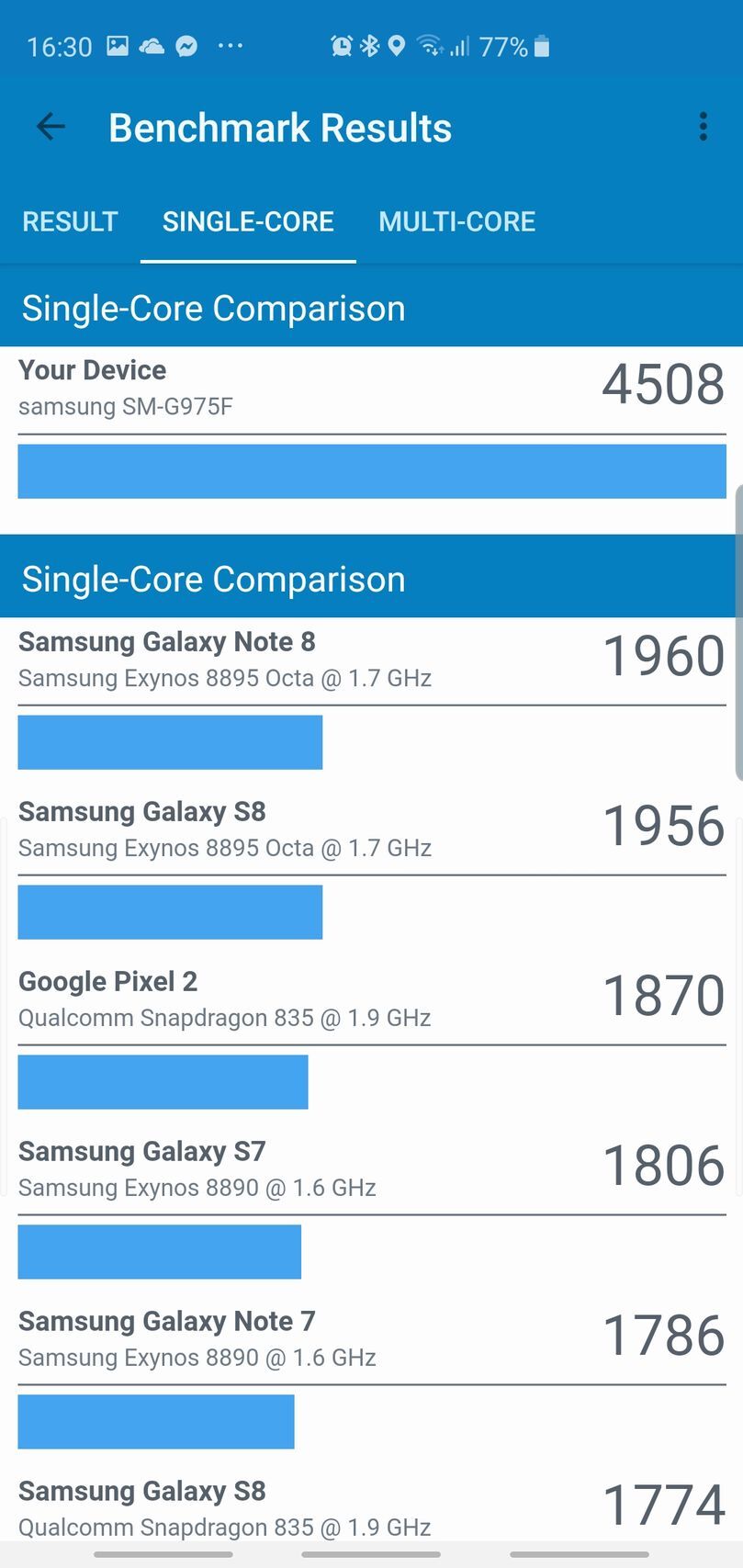Tap the Bluetooth status icon
Screen dimensions: 743x1568
pyautogui.click(x=371, y=46)
